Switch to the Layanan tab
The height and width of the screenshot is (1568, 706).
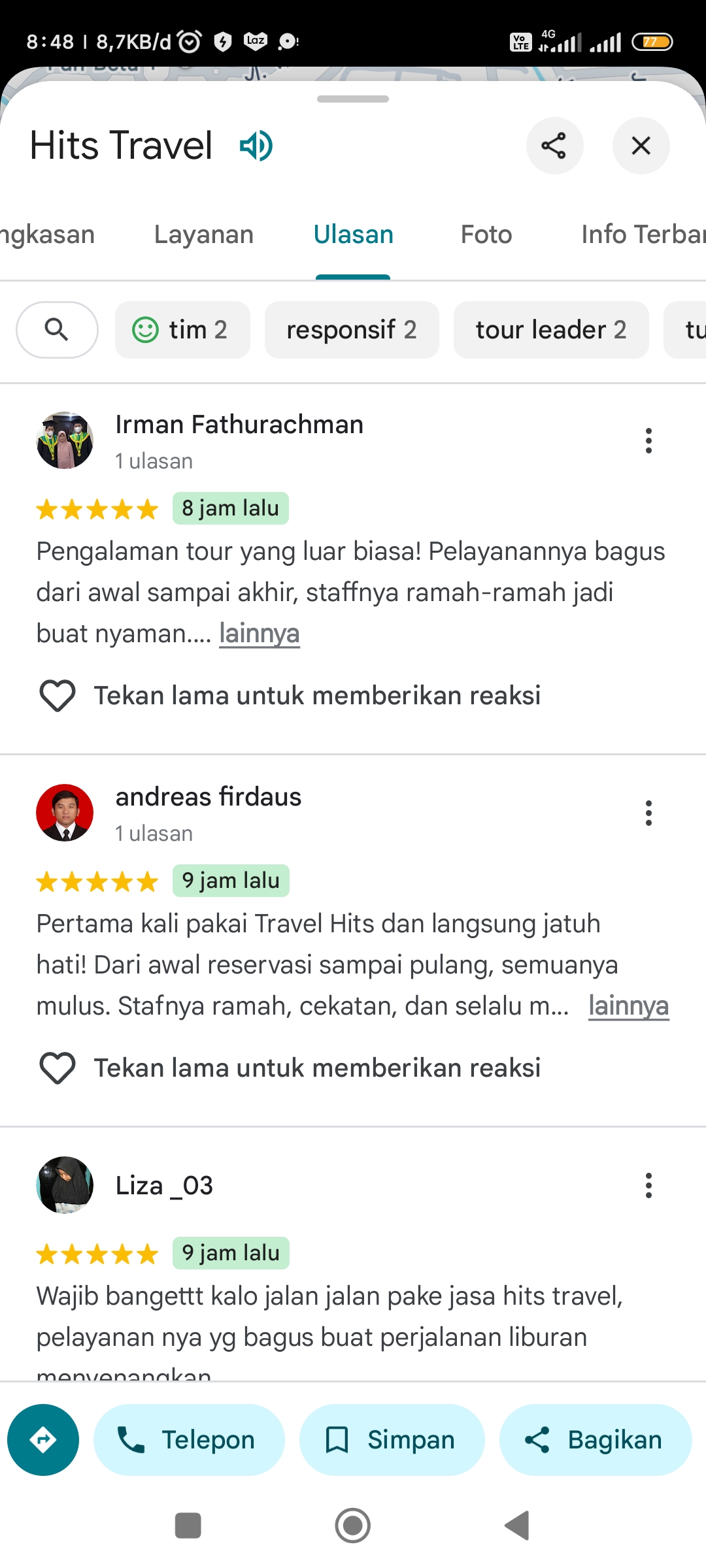point(204,235)
